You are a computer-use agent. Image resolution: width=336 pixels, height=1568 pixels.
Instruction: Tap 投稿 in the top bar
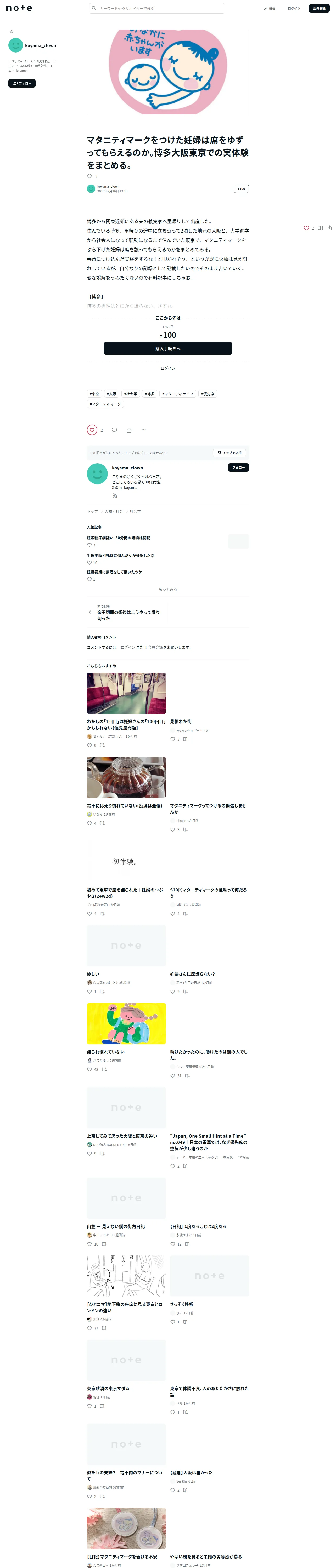click(270, 9)
